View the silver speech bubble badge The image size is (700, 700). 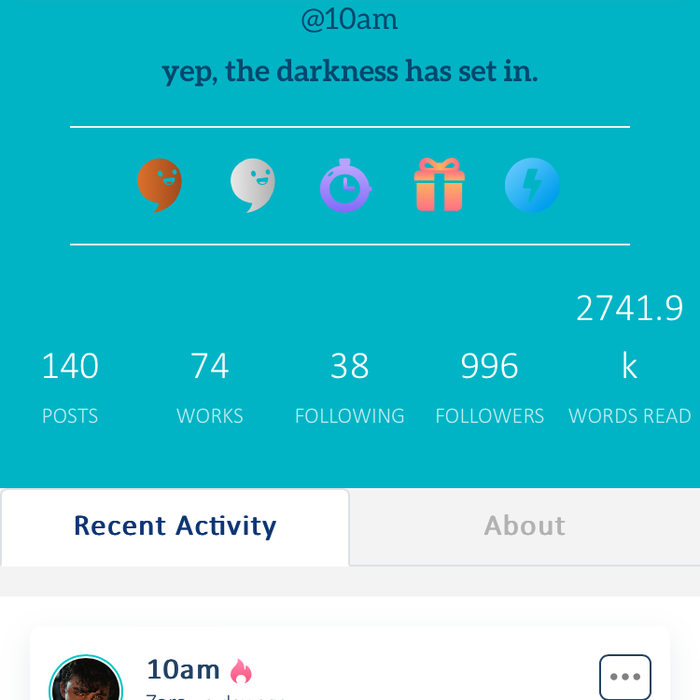[252, 185]
